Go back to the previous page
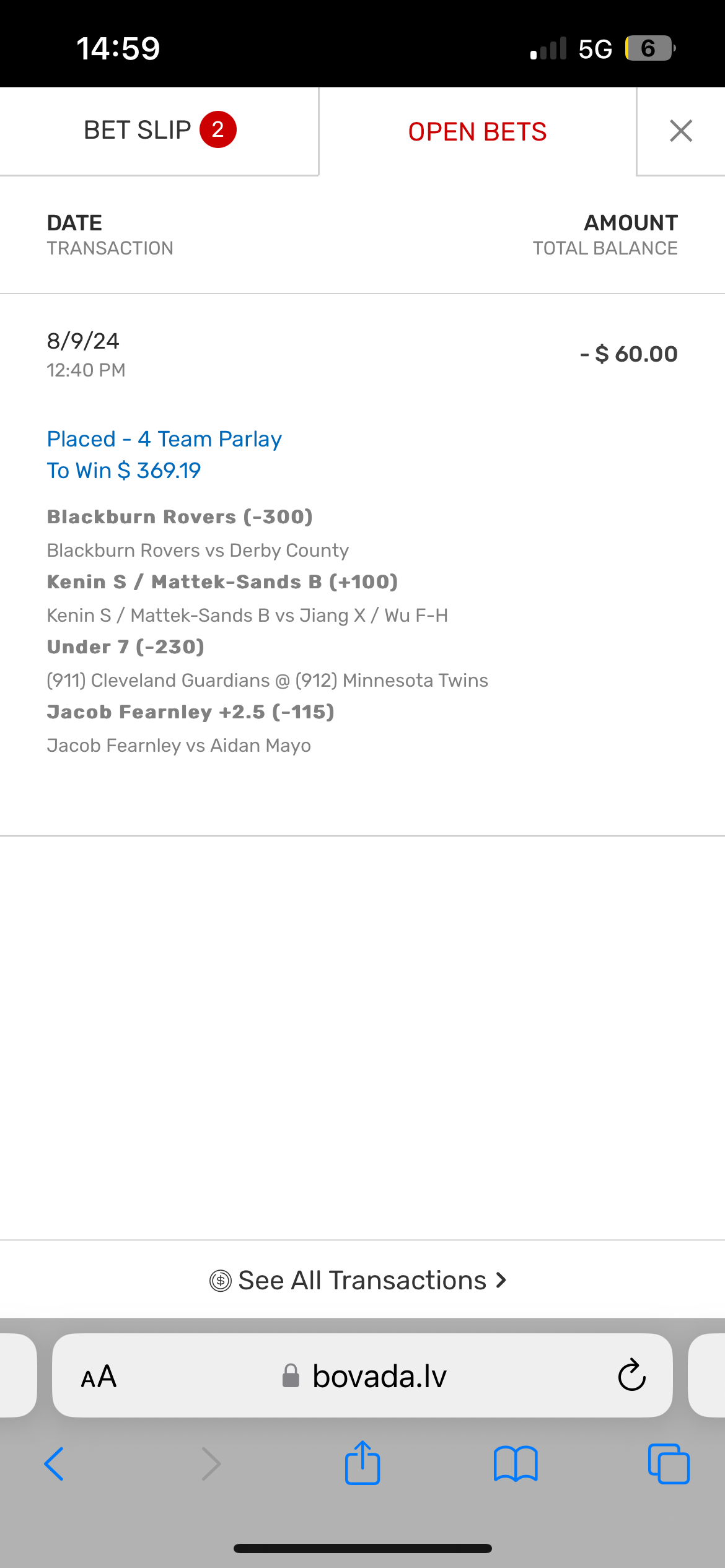Viewport: 725px width, 1568px height. point(55,1464)
